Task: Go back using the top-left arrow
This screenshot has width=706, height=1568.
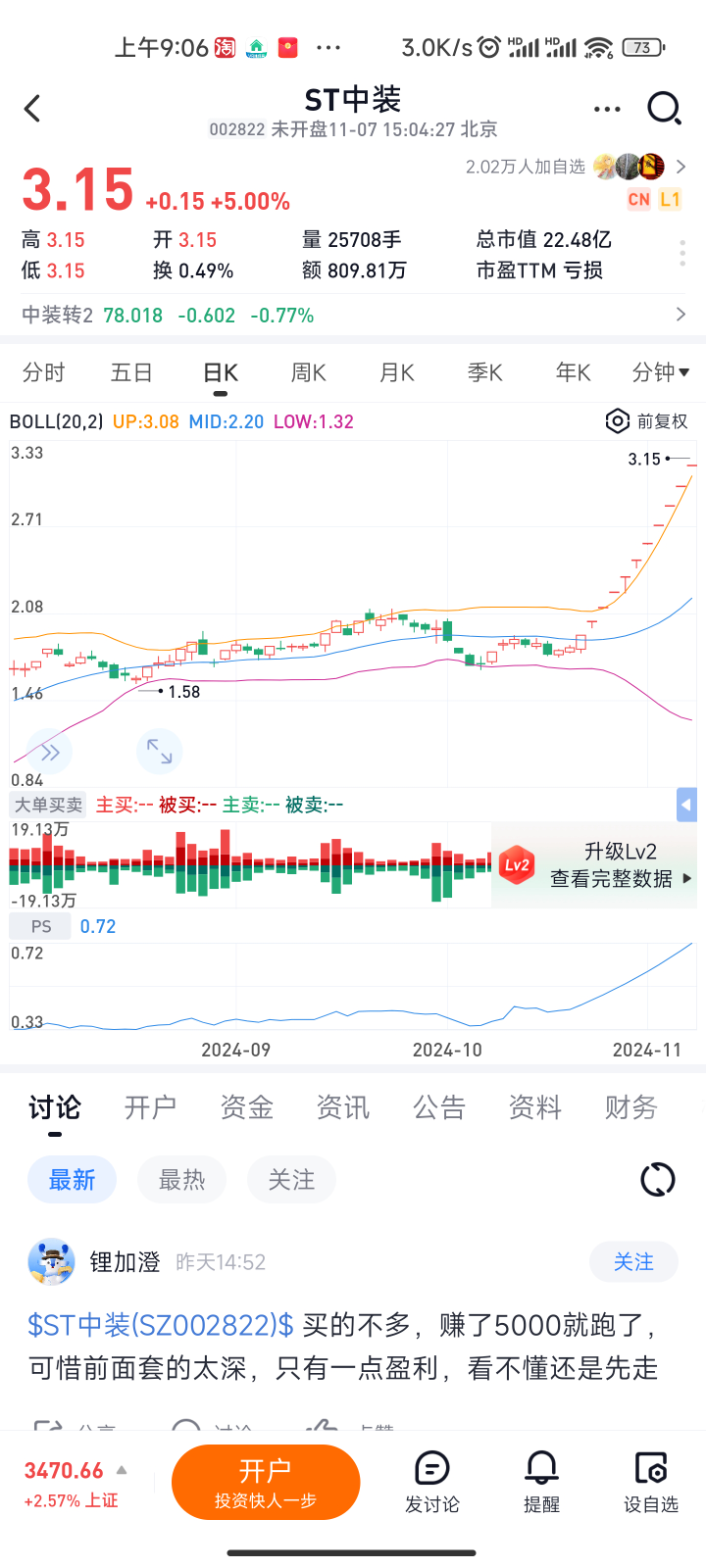Action: pyautogui.click(x=33, y=108)
